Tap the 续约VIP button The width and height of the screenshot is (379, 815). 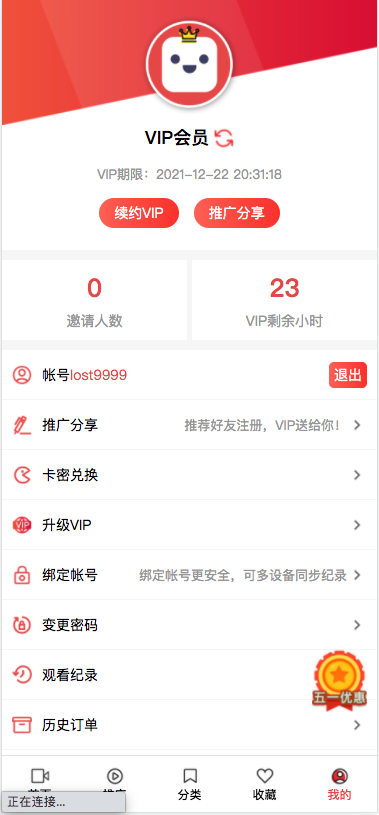pos(139,213)
